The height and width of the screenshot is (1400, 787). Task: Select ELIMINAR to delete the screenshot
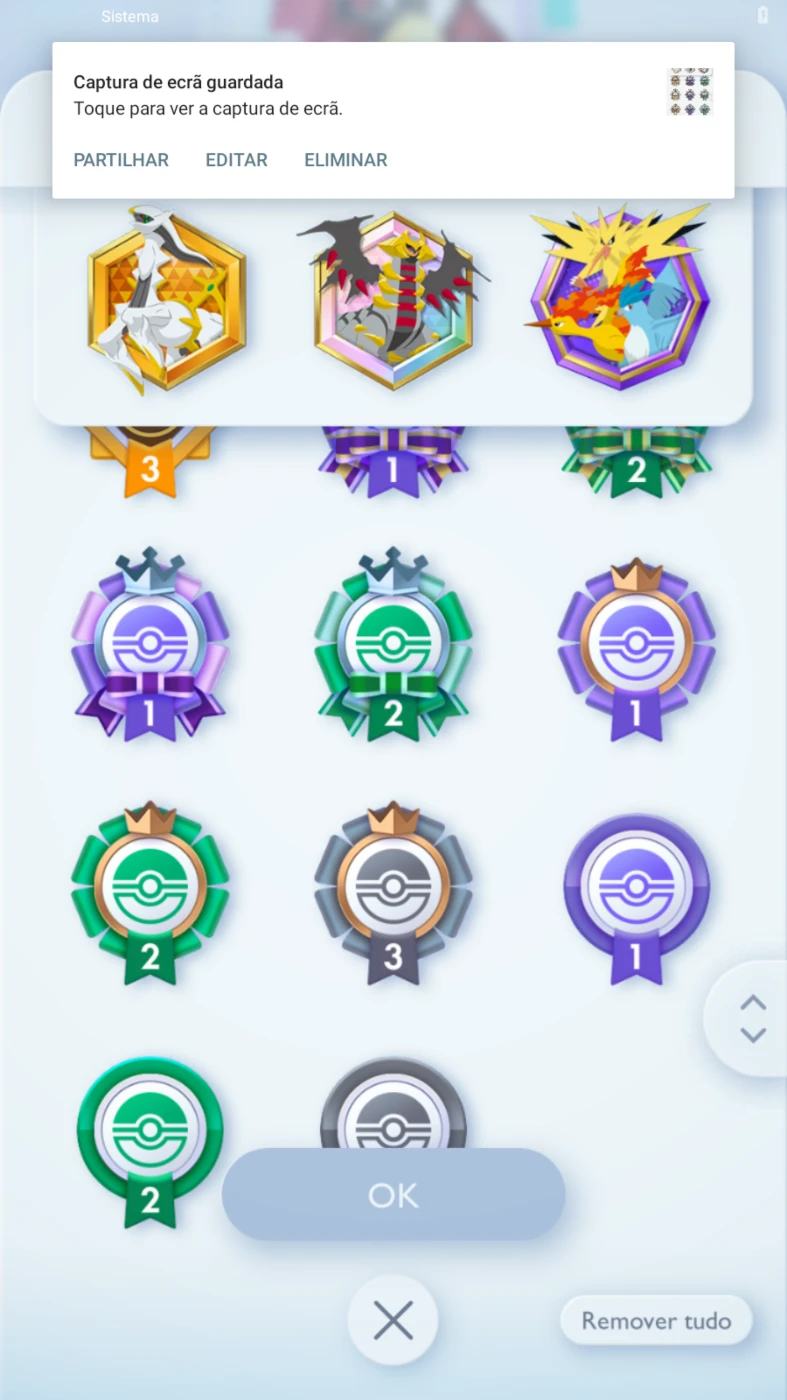pyautogui.click(x=346, y=160)
